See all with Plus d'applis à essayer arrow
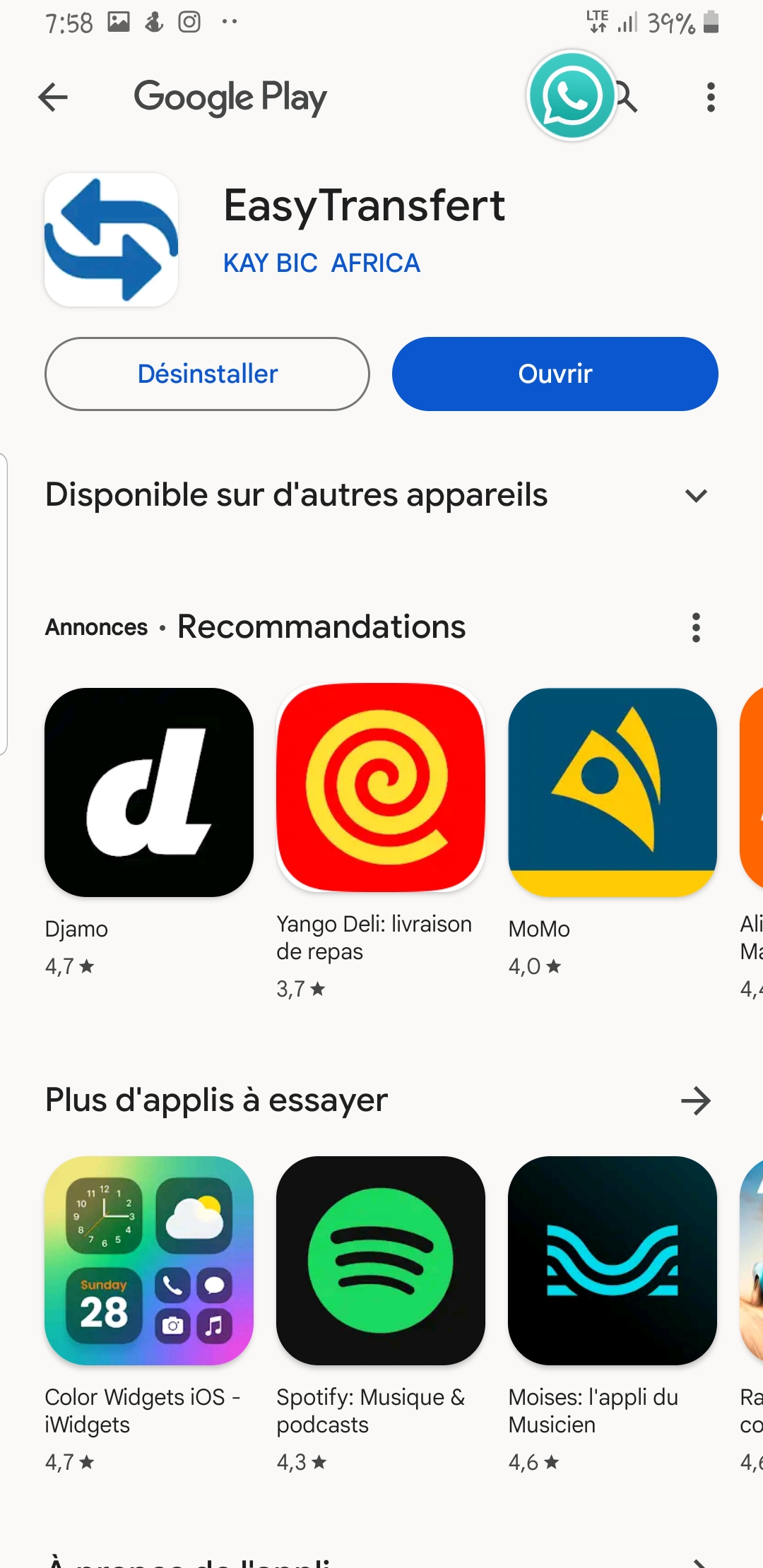The height and width of the screenshot is (1568, 763). click(x=696, y=1100)
